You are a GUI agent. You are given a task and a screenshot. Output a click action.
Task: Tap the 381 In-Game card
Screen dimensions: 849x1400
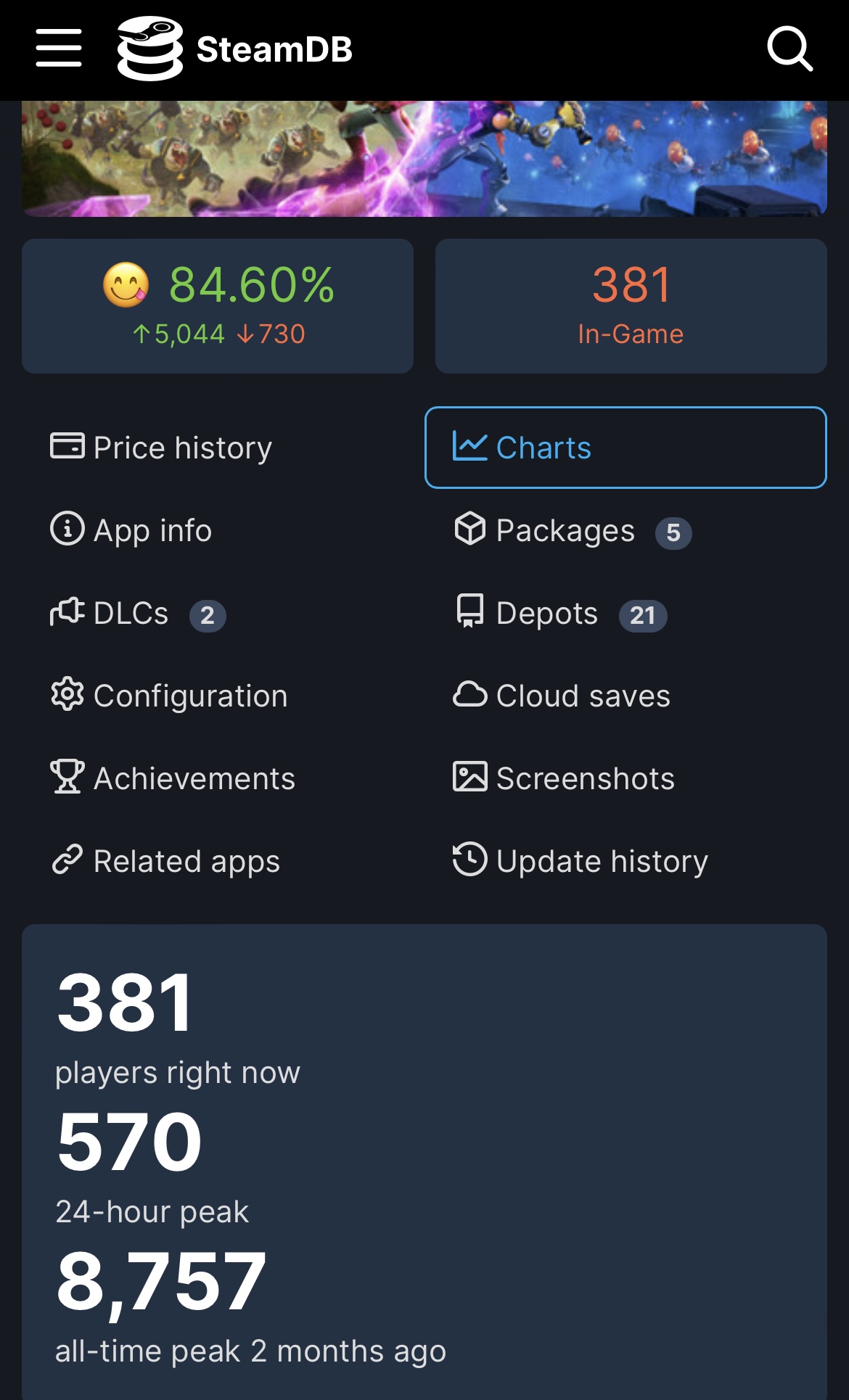[x=631, y=306]
